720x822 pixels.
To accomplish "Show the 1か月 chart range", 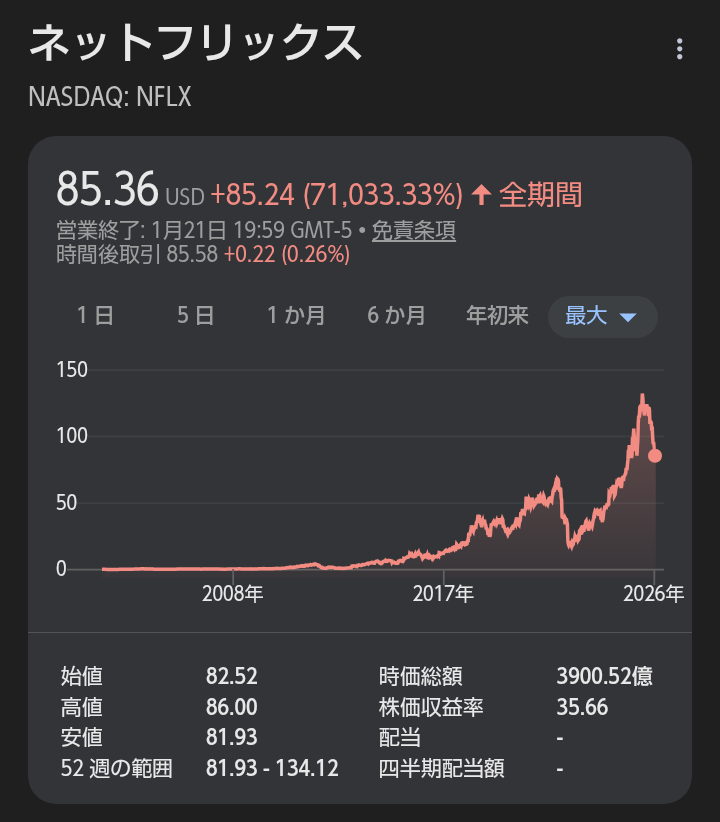I will (x=296, y=316).
